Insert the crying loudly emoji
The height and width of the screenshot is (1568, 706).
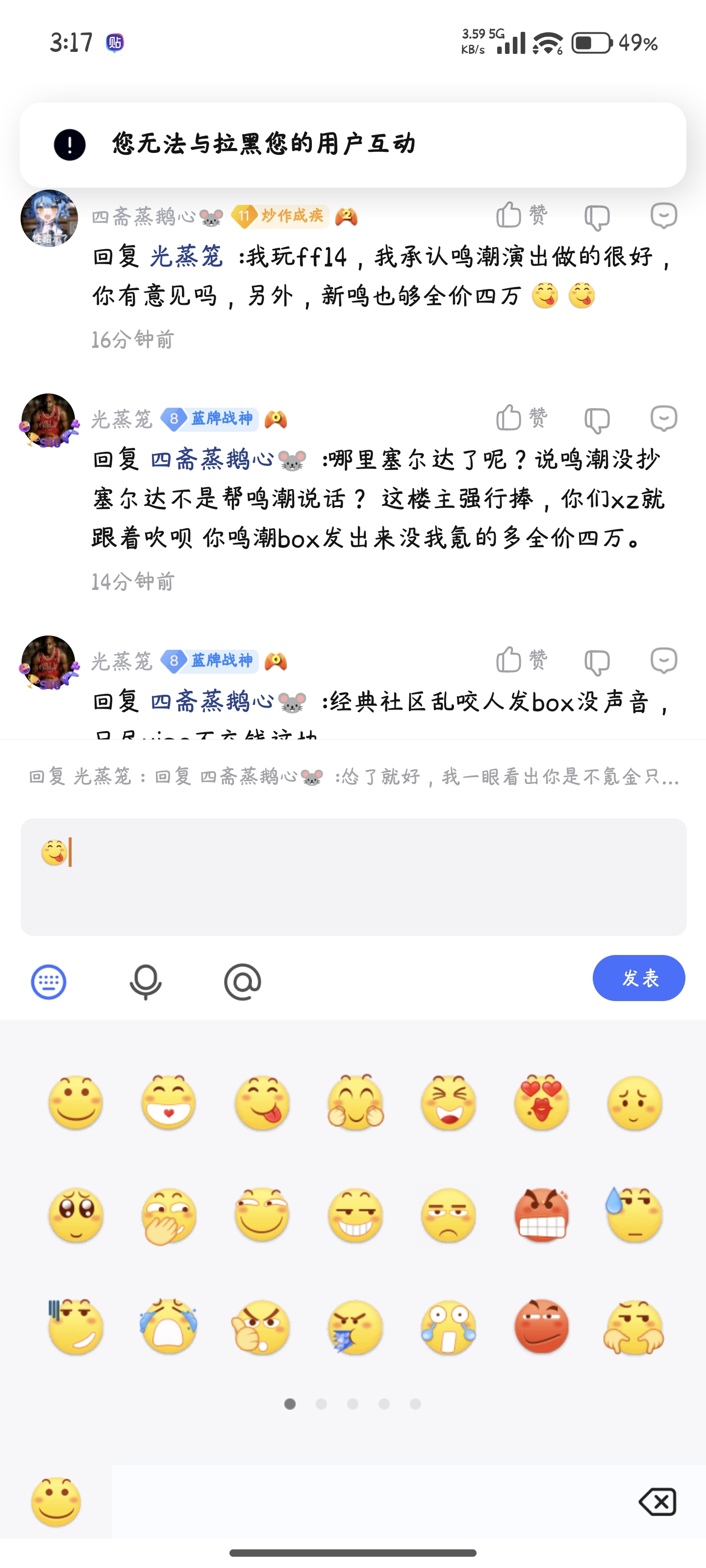169,1327
